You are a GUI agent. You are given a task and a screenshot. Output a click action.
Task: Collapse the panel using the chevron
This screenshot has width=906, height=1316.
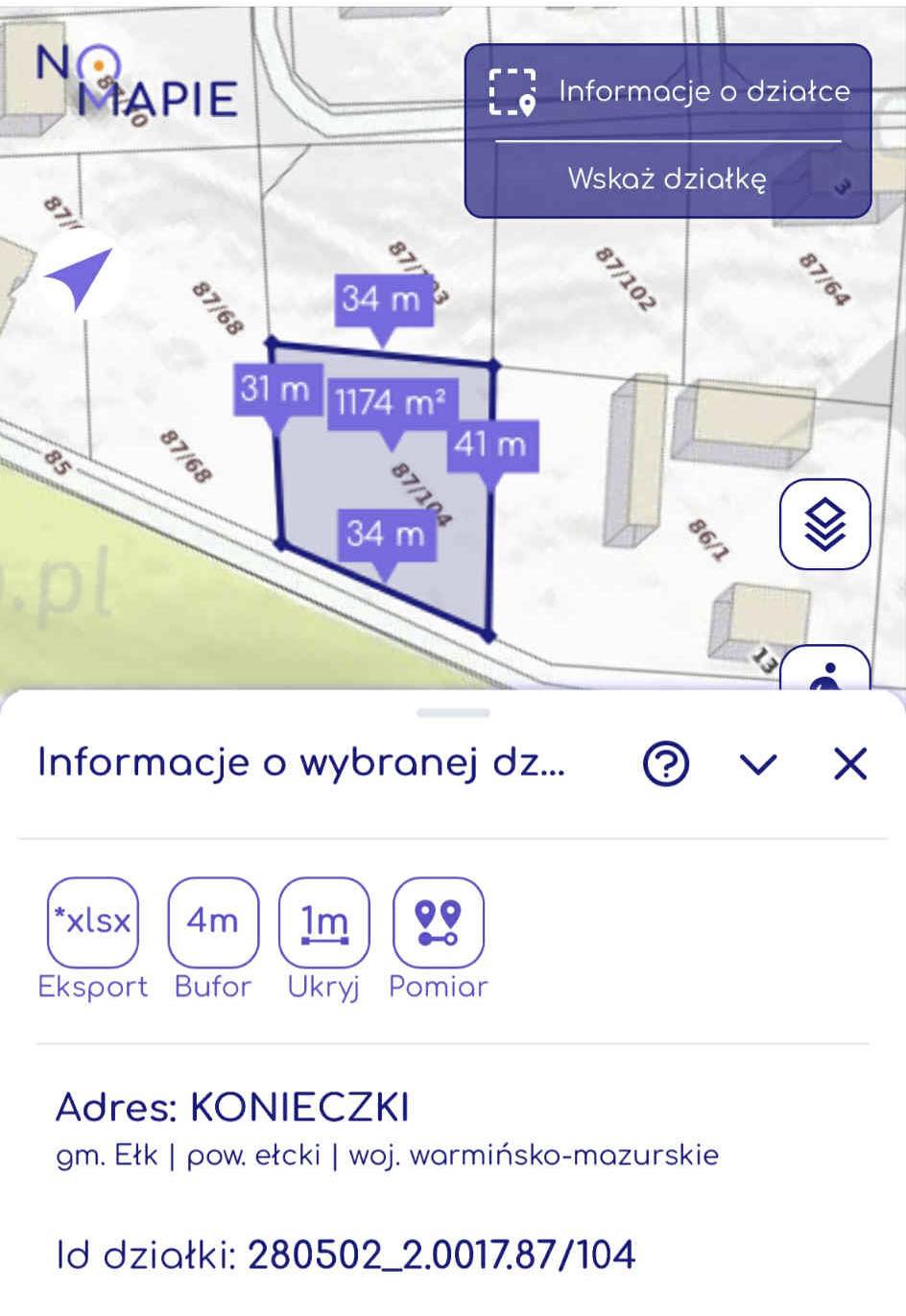click(760, 765)
